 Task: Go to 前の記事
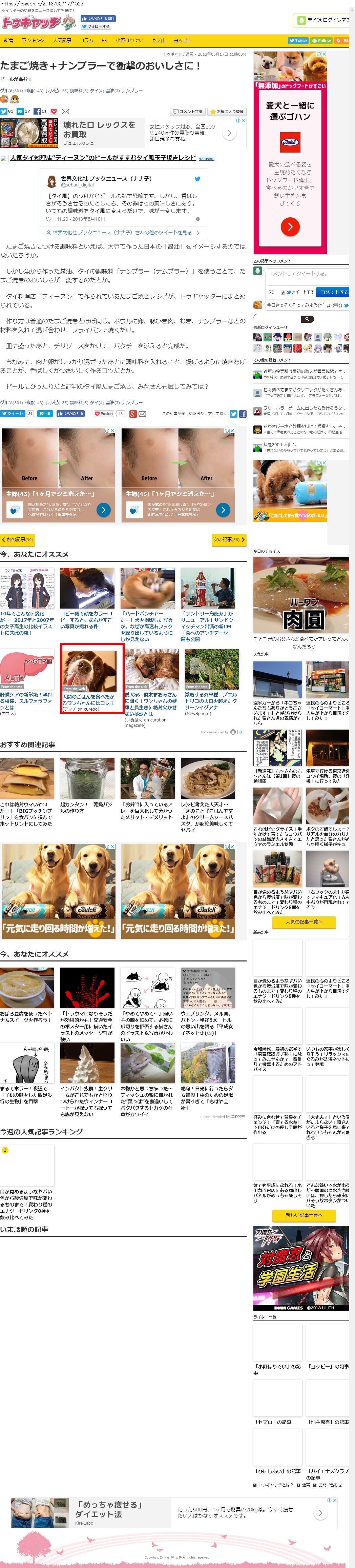click(x=17, y=539)
